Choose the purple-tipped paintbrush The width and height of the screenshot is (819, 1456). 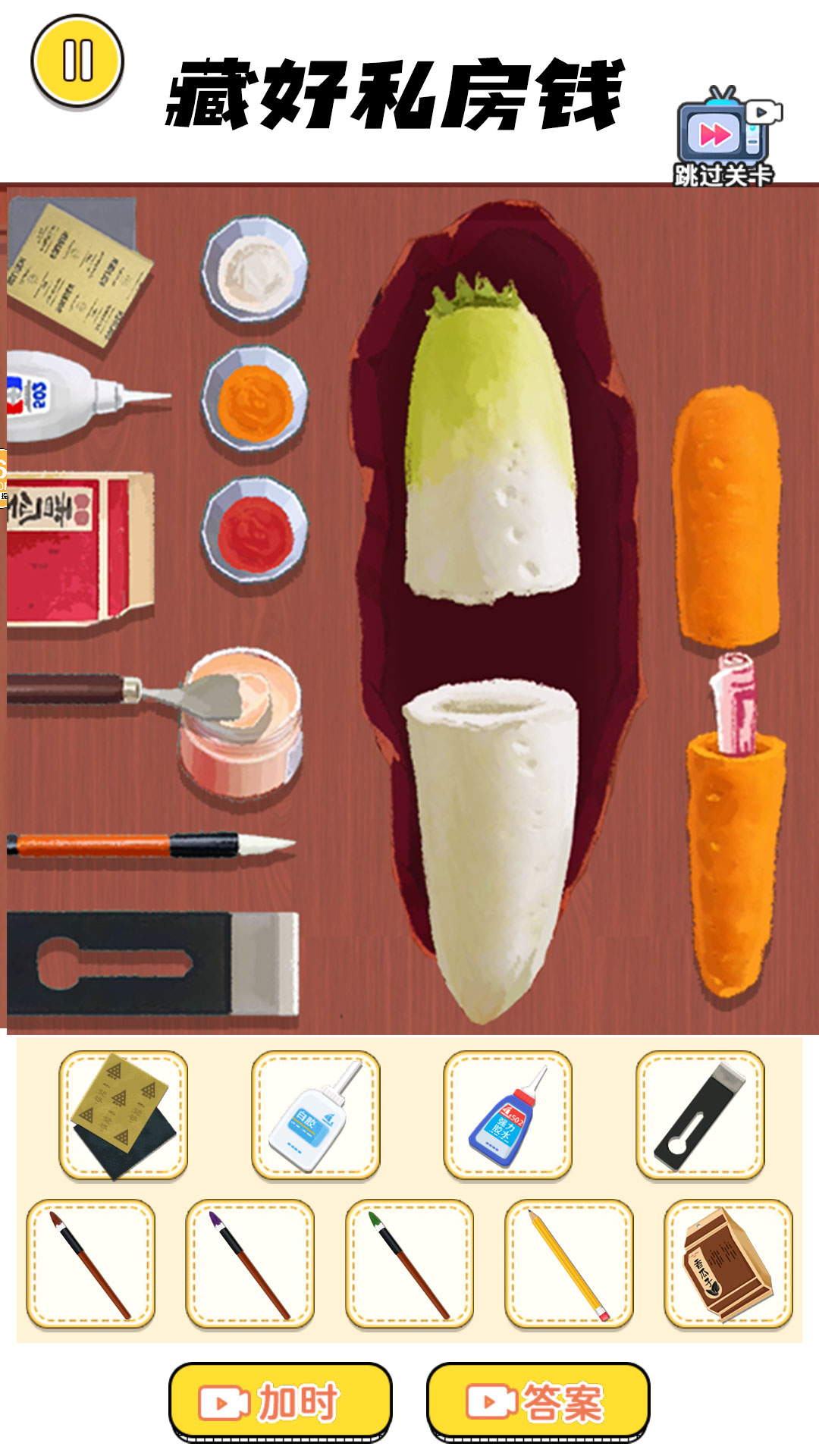point(249,1264)
